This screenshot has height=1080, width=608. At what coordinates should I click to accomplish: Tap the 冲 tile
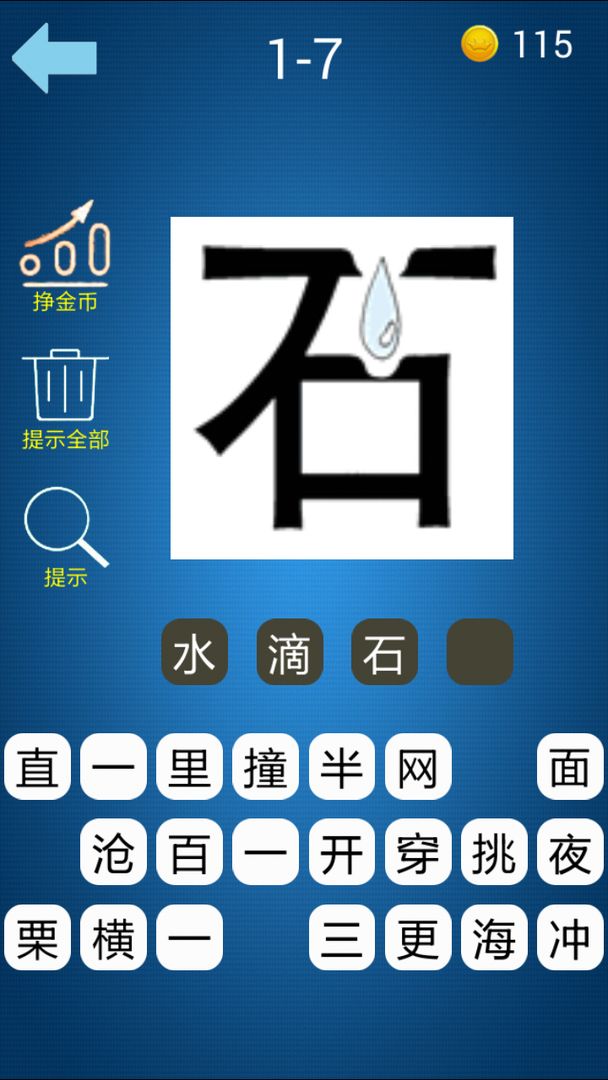570,937
